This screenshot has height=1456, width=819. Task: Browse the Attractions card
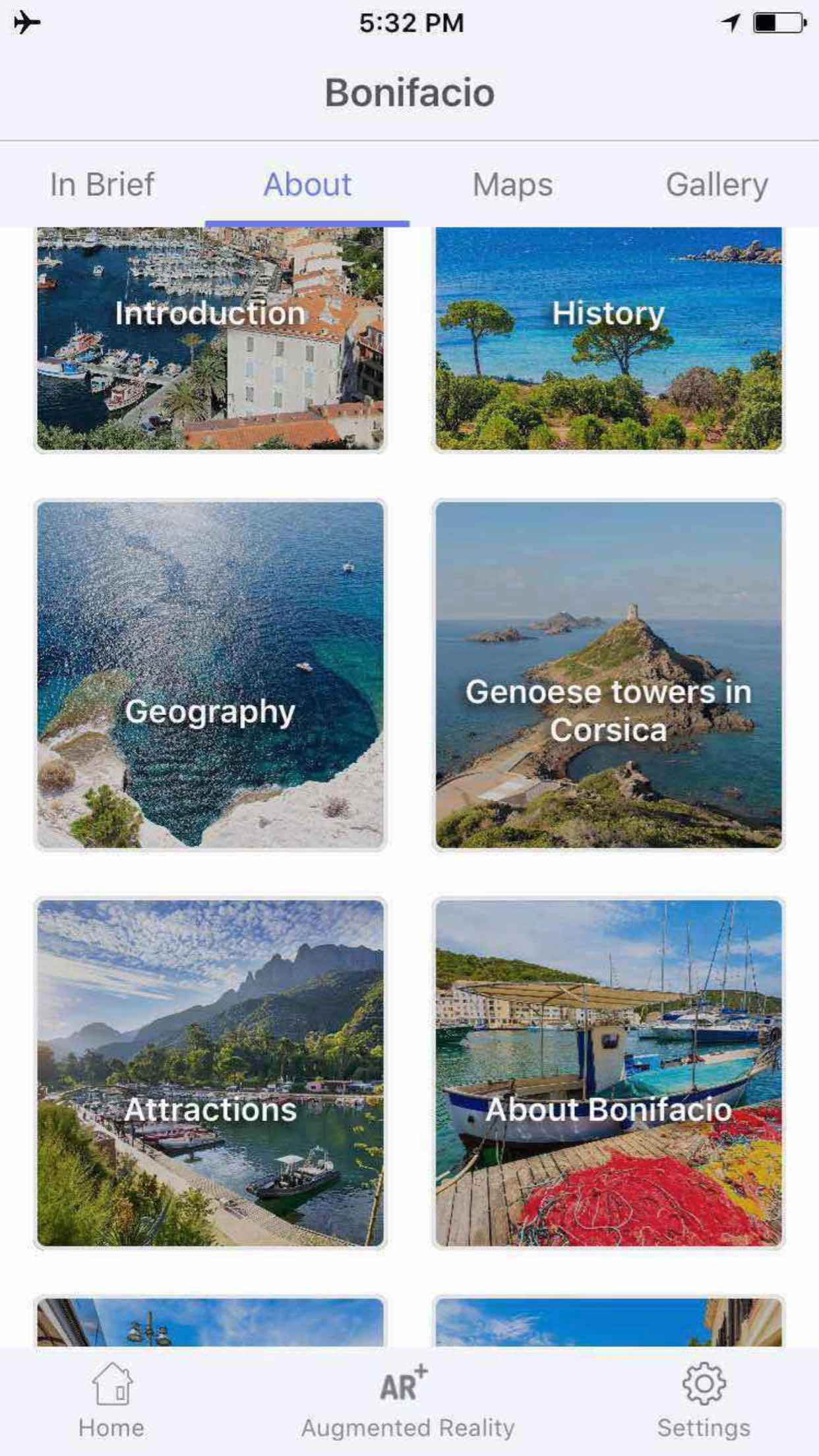pos(210,1074)
